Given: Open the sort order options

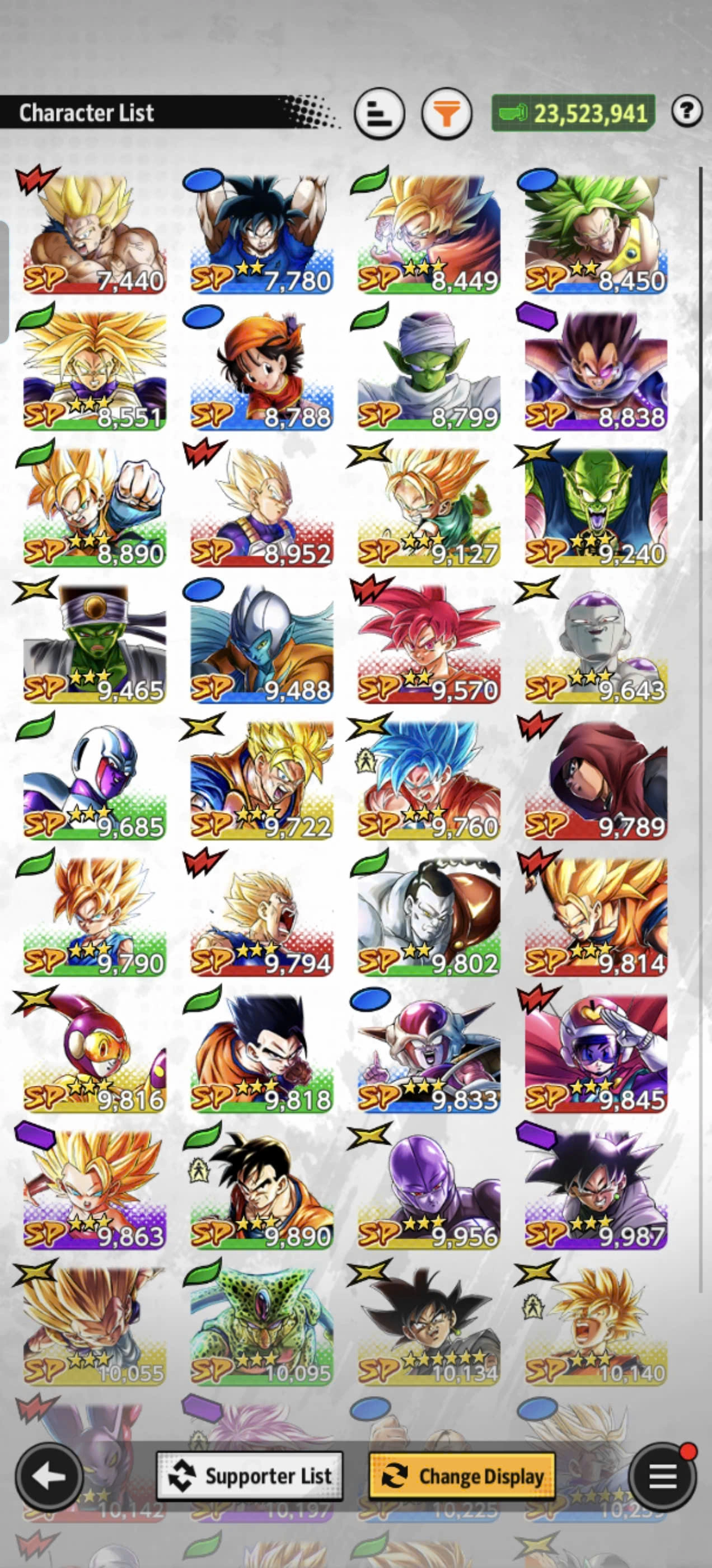Looking at the screenshot, I should tap(379, 113).
